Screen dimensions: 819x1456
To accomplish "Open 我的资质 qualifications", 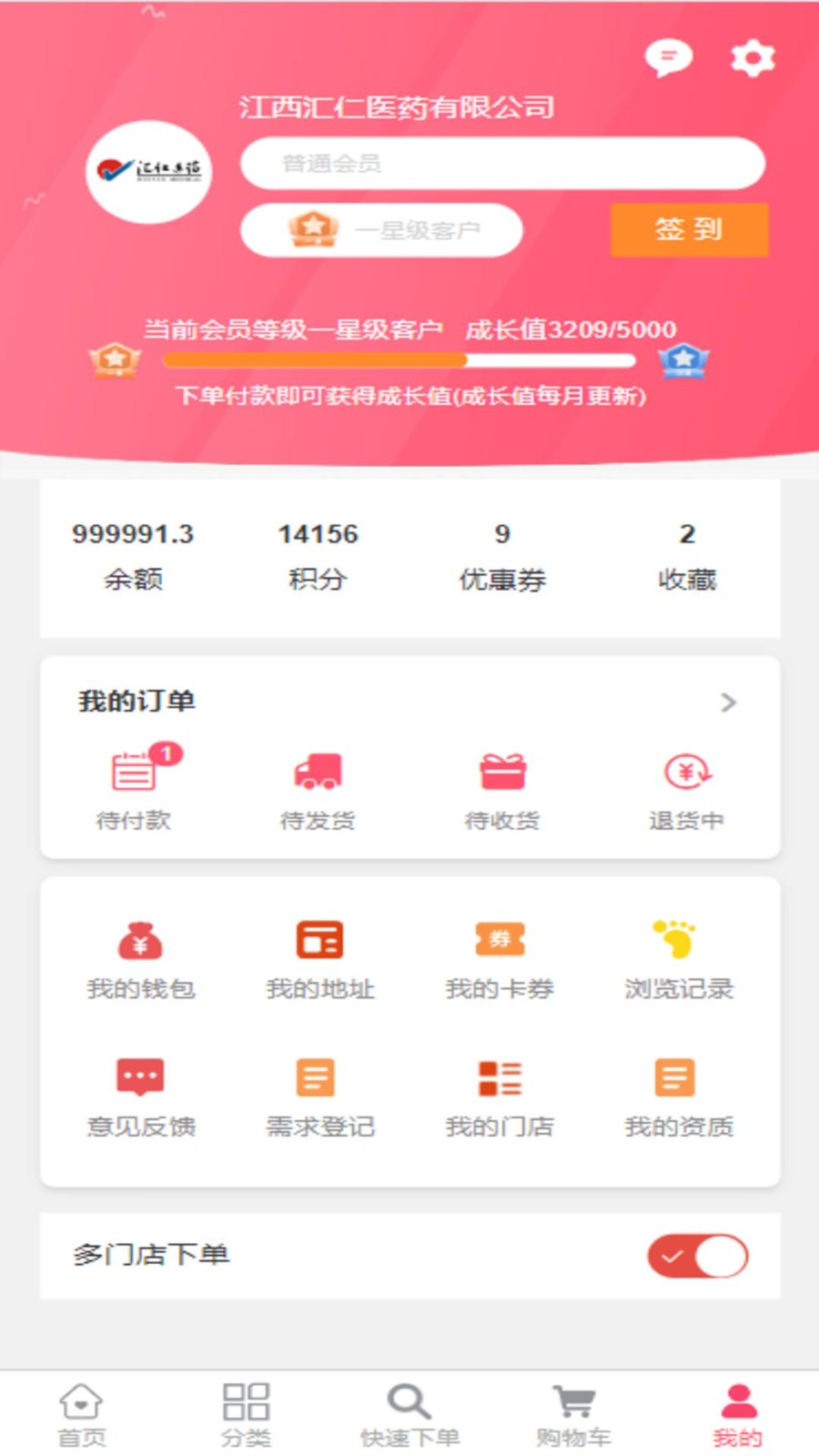I will click(x=679, y=1097).
